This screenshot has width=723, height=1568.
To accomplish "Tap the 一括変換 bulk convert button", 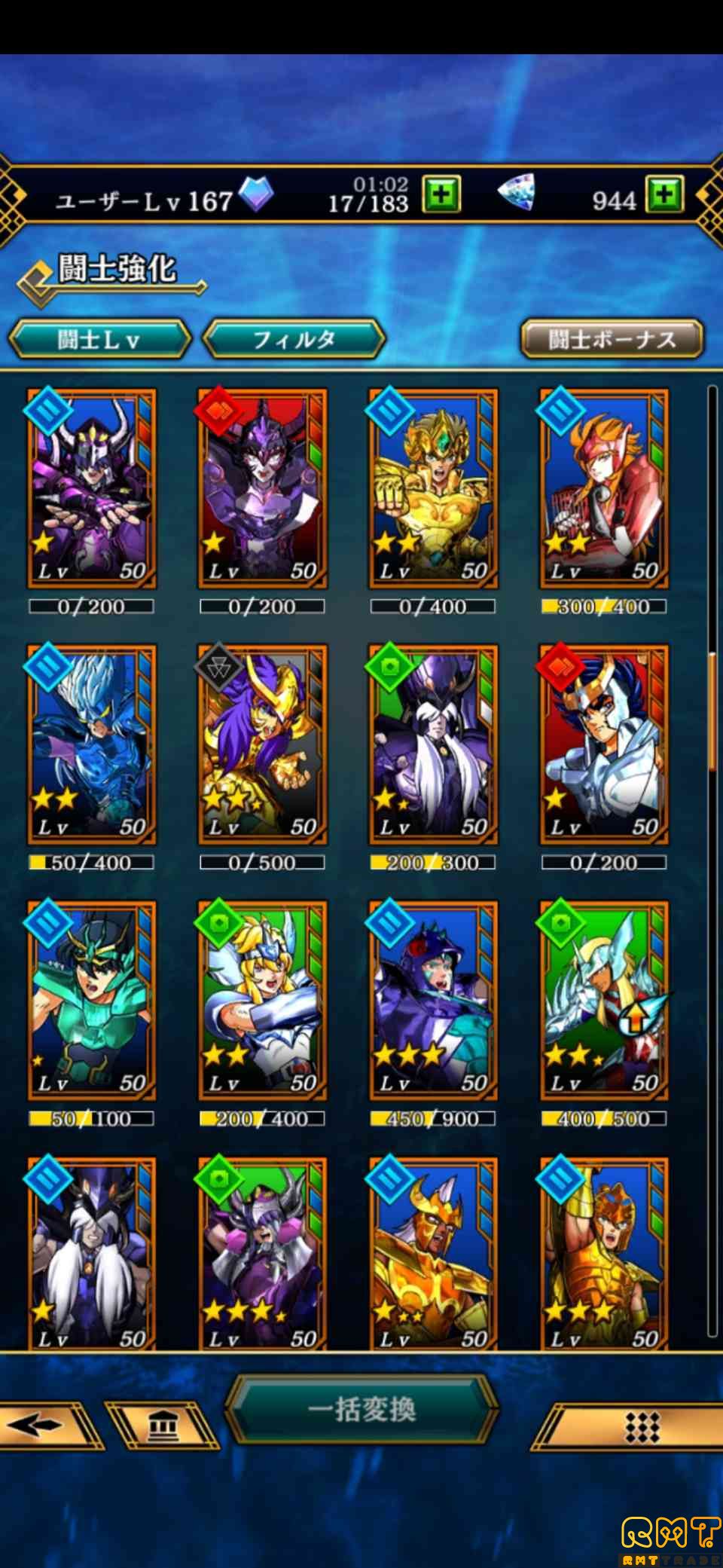I will click(x=361, y=1408).
